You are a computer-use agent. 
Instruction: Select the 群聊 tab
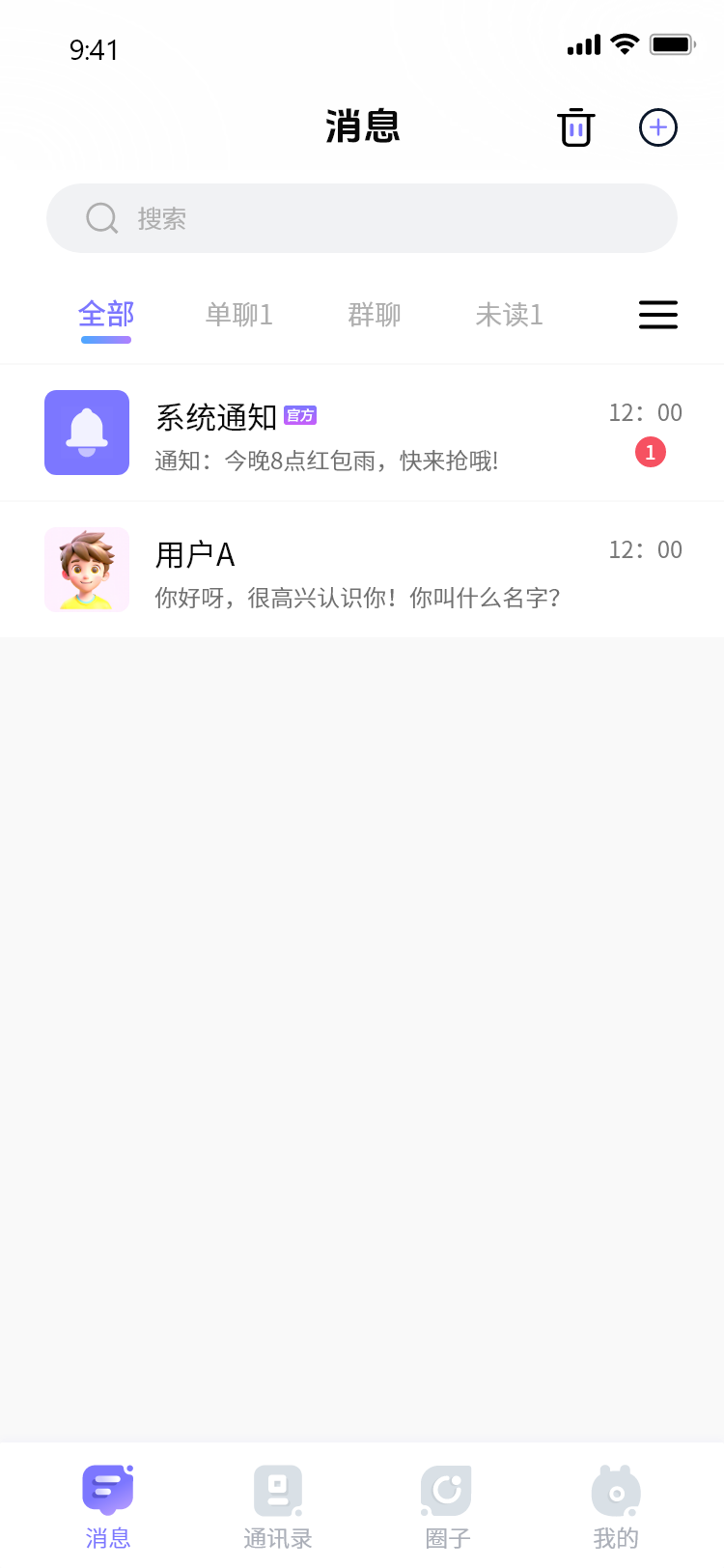point(374,315)
